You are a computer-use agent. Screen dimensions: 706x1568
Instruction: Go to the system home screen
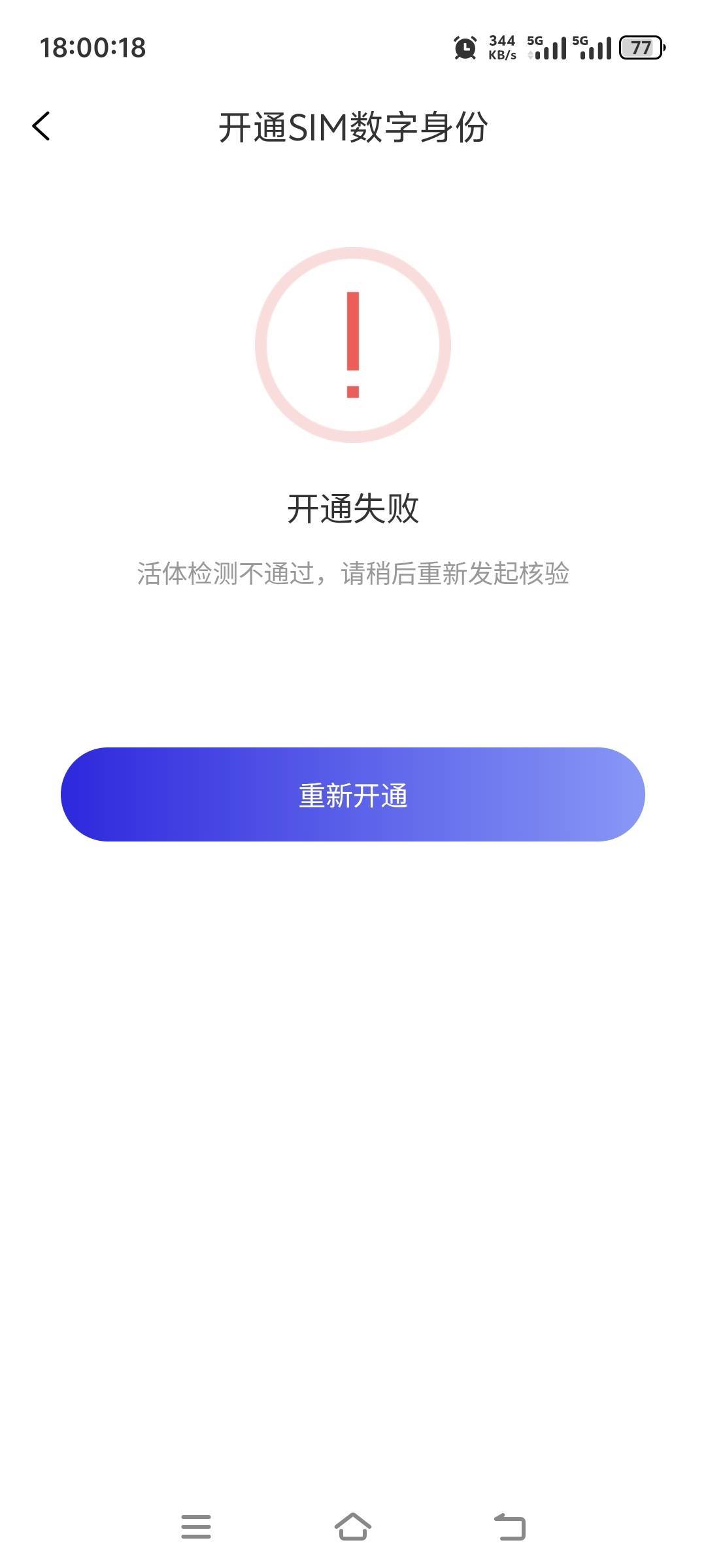point(353,1527)
